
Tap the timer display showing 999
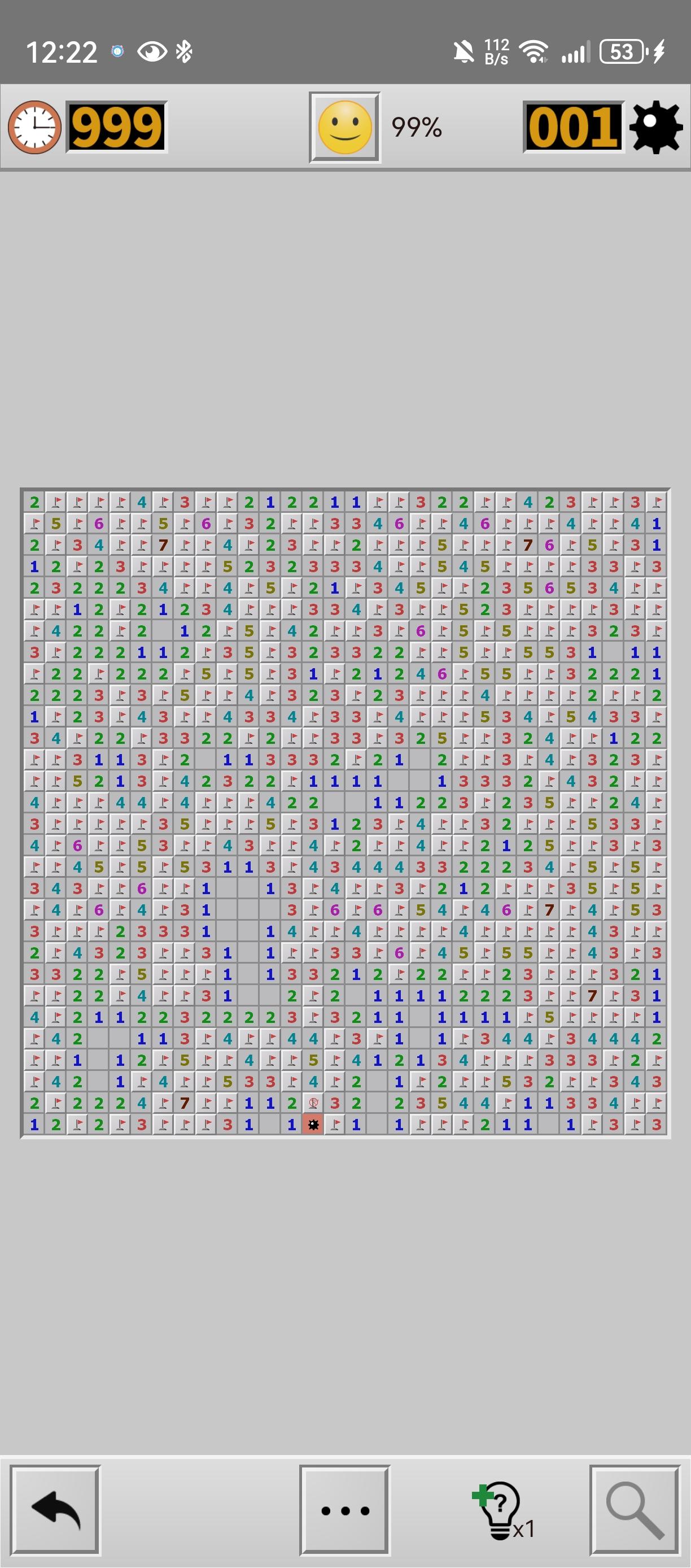tap(116, 127)
